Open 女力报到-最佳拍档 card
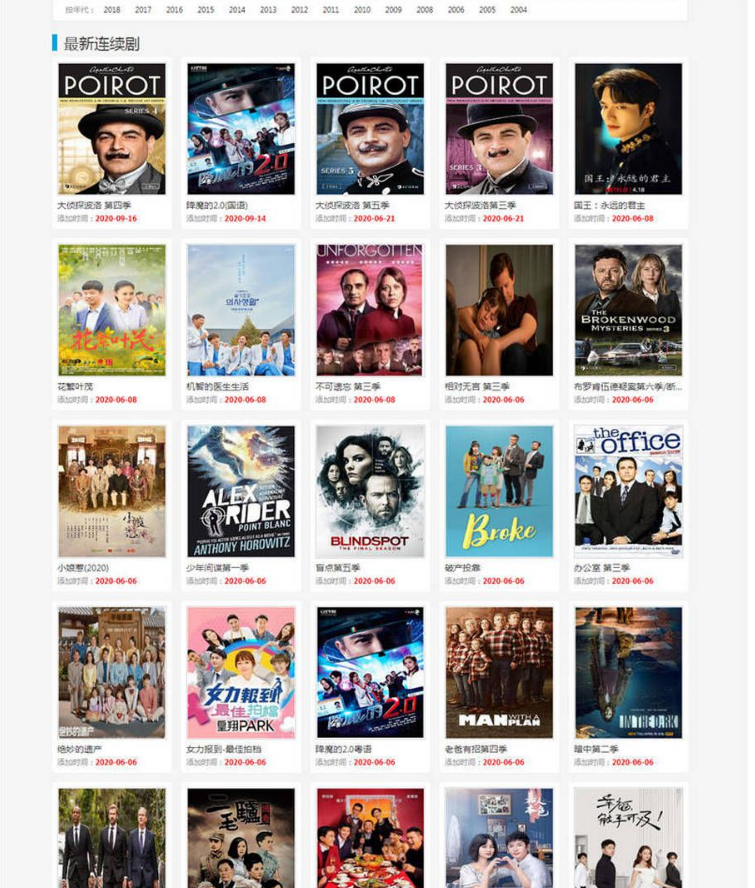The width and height of the screenshot is (755, 888). tap(241, 672)
